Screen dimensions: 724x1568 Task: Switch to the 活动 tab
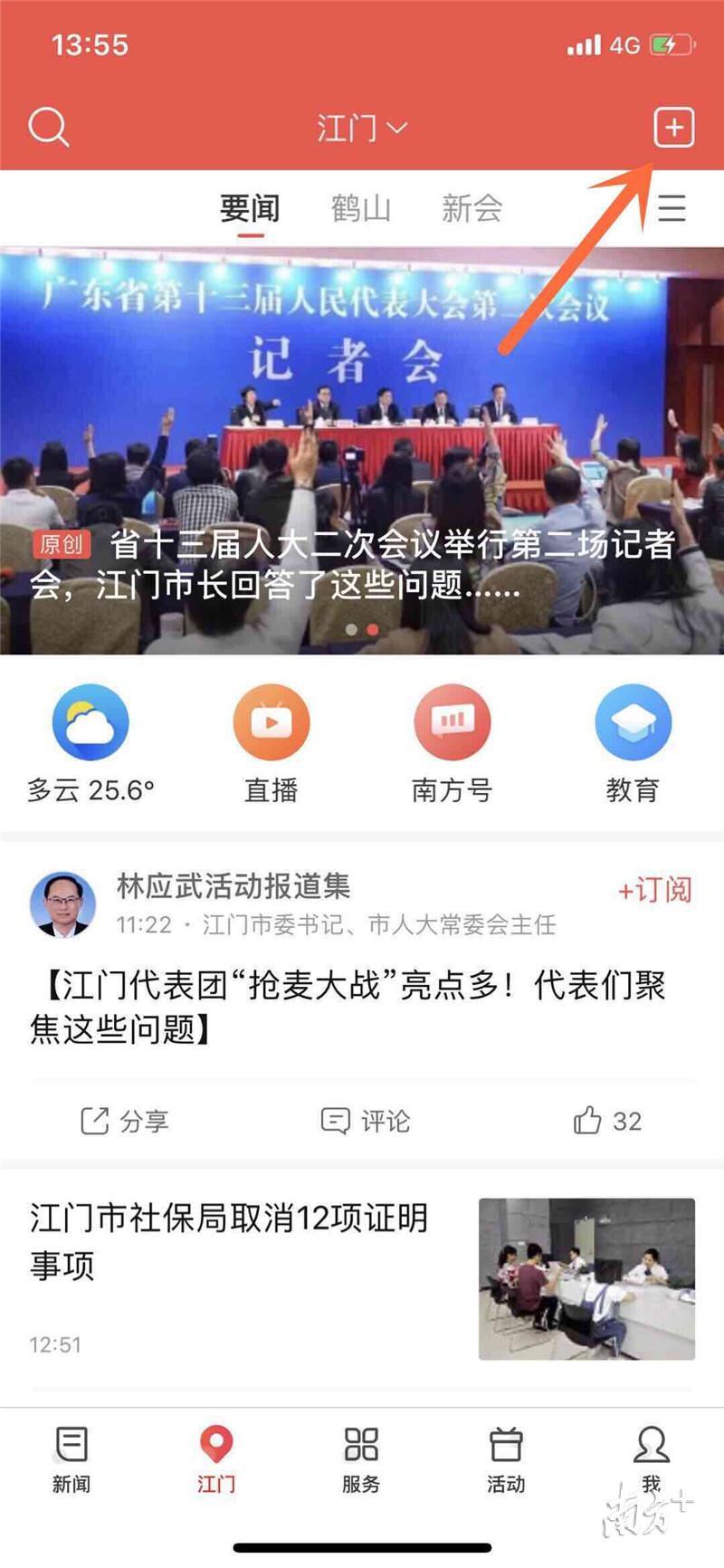tap(506, 1458)
